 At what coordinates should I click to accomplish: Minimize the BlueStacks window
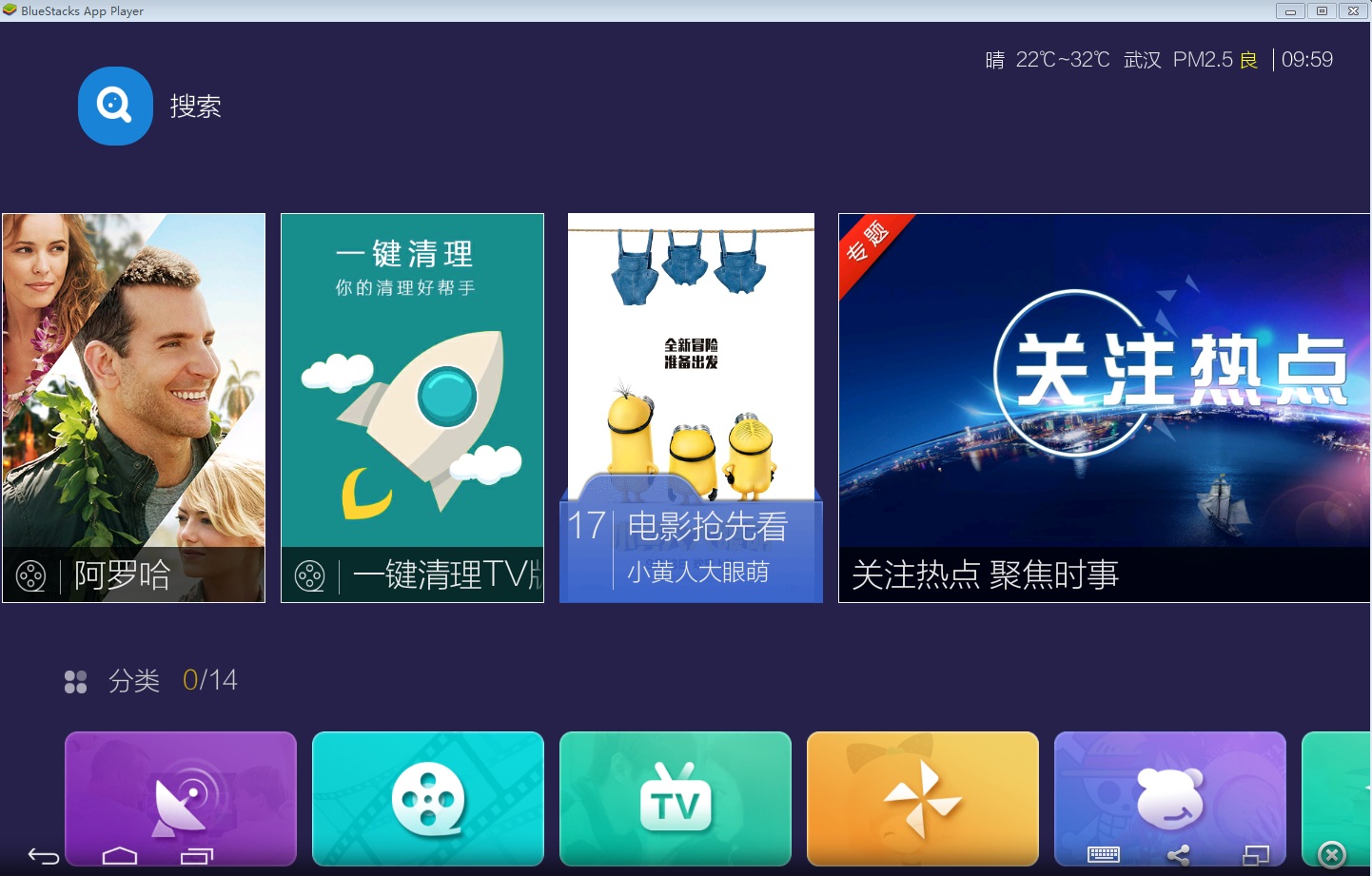click(1290, 11)
